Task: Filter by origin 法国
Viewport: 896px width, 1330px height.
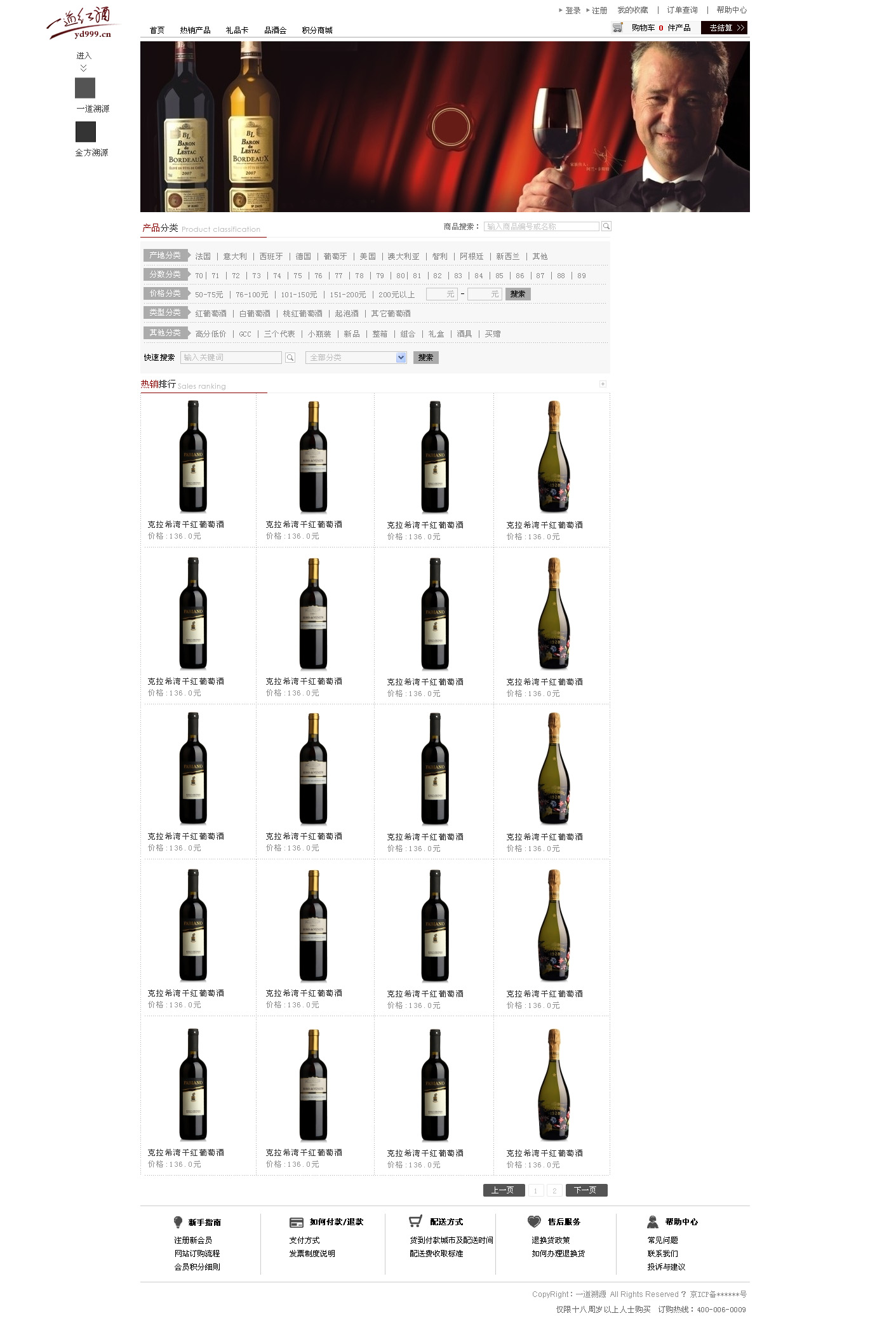Action: pyautogui.click(x=203, y=257)
